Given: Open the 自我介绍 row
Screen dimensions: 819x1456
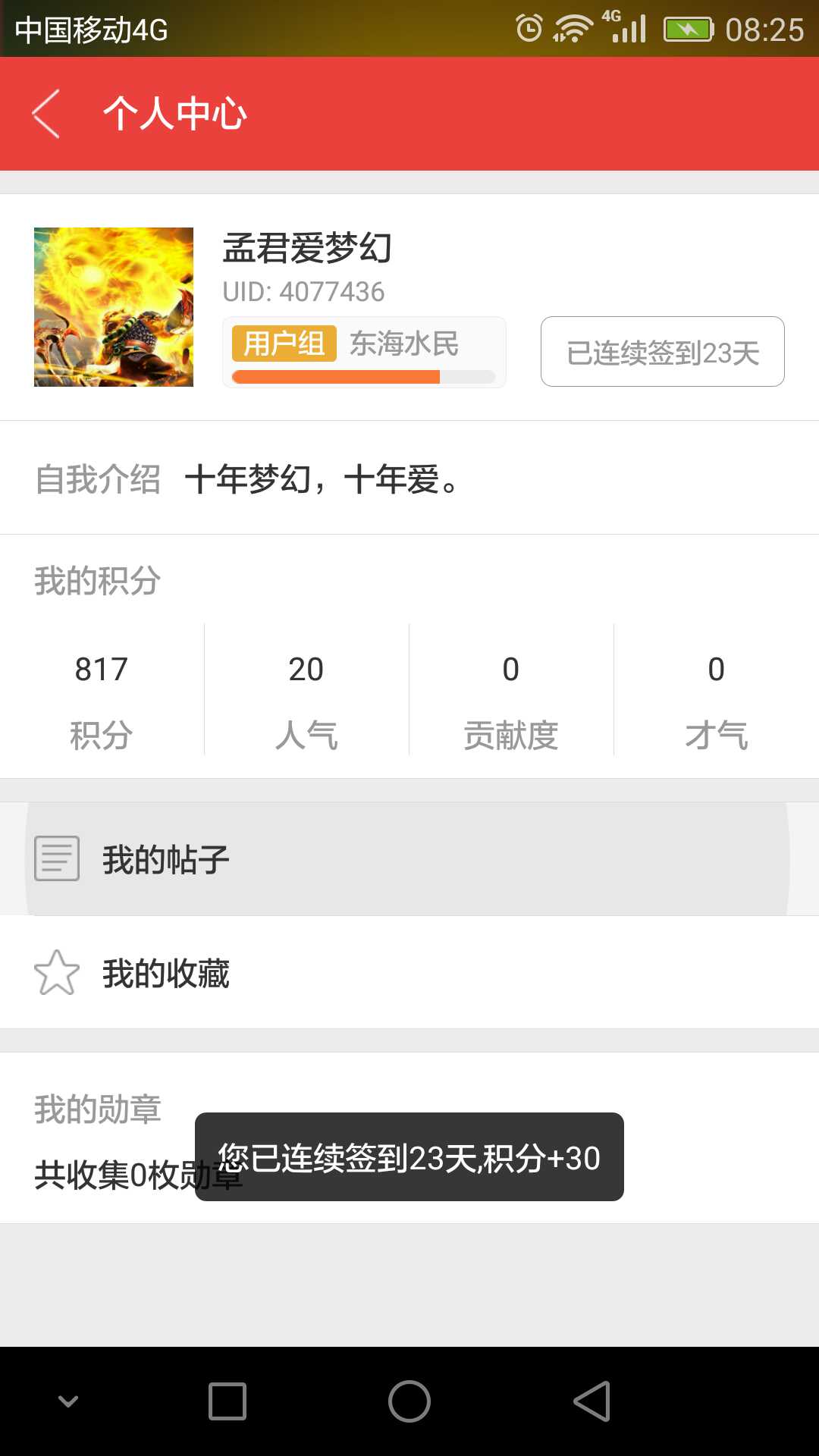Looking at the screenshot, I should coord(409,479).
